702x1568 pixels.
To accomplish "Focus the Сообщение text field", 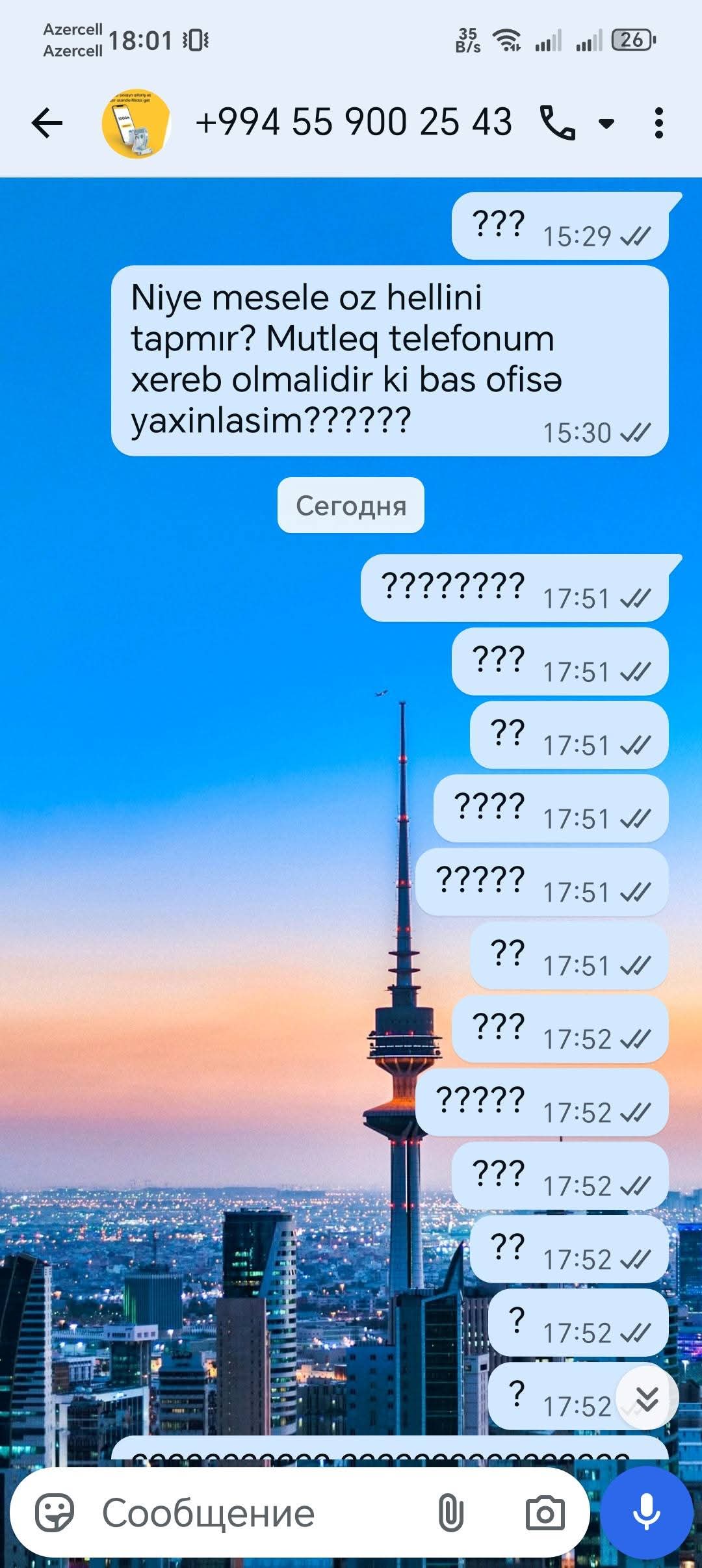I will click(x=260, y=1513).
